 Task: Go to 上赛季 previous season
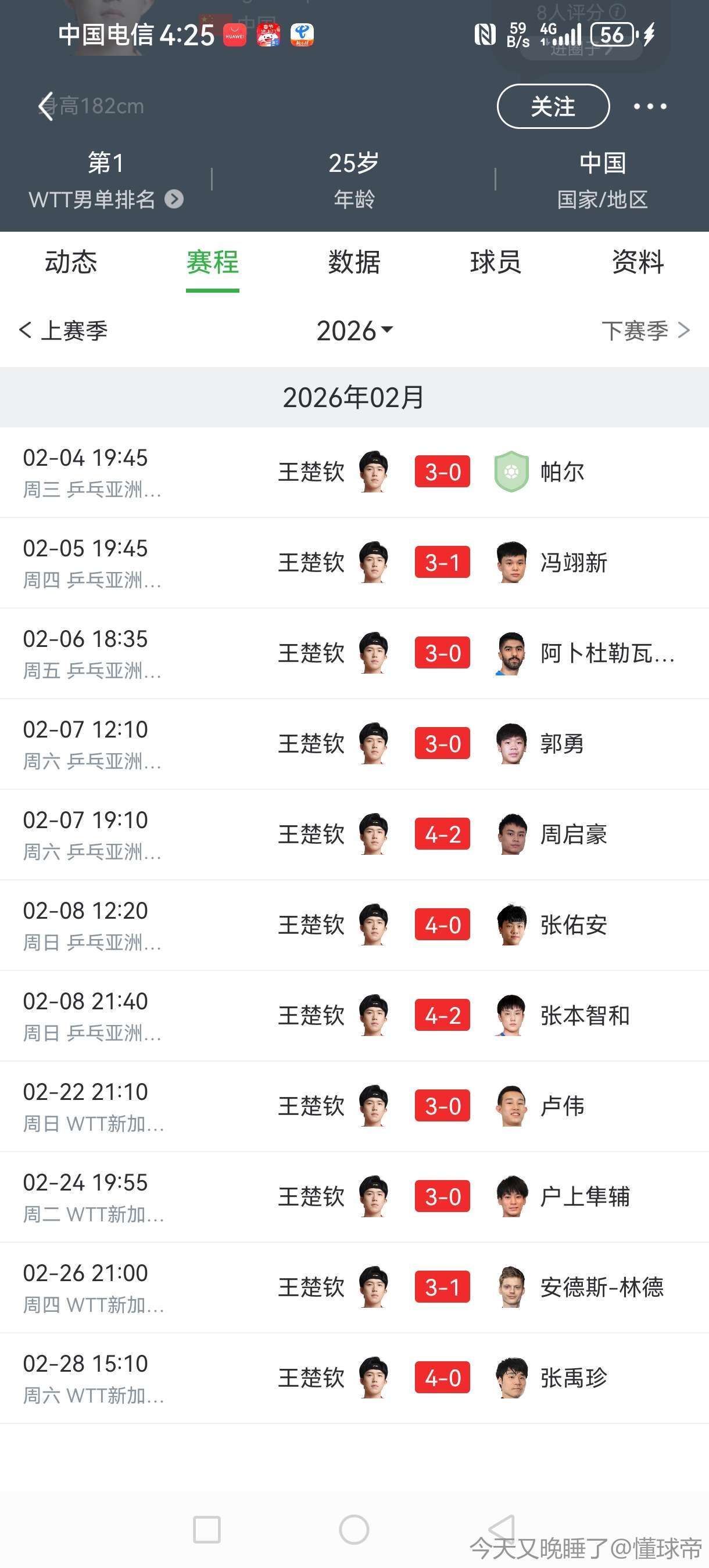tap(63, 330)
